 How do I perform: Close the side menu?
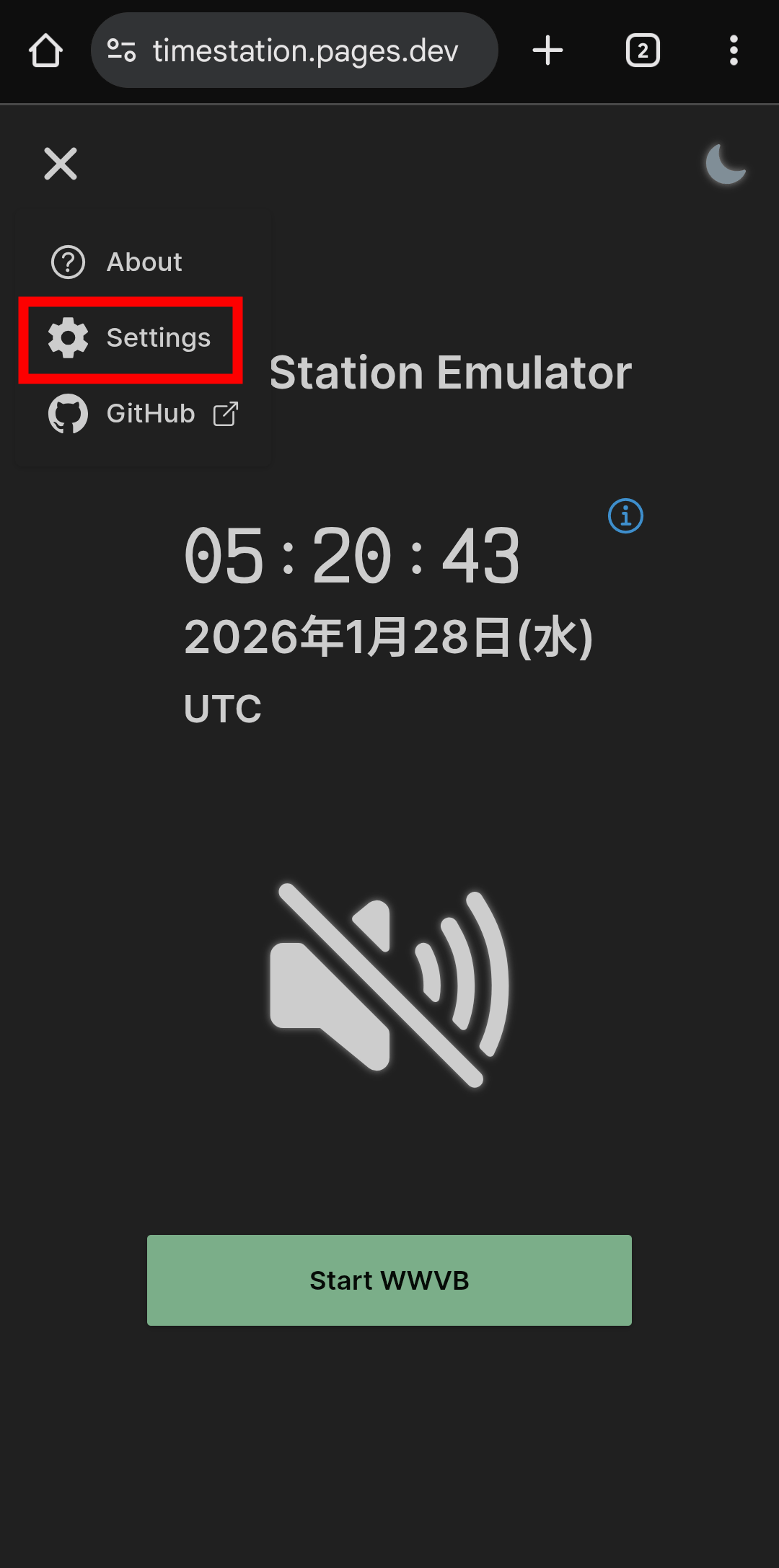[61, 164]
